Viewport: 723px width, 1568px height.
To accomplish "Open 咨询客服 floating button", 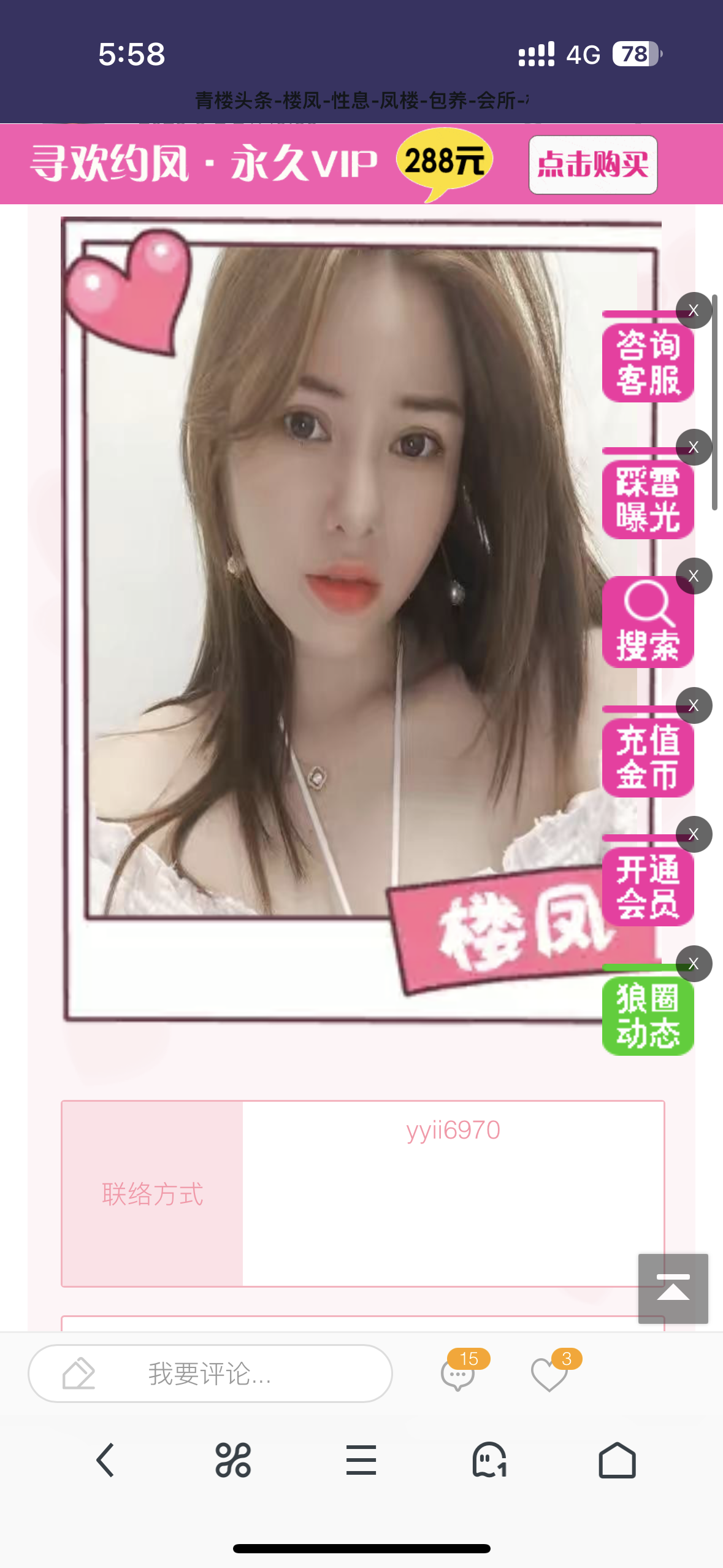I will [x=647, y=363].
